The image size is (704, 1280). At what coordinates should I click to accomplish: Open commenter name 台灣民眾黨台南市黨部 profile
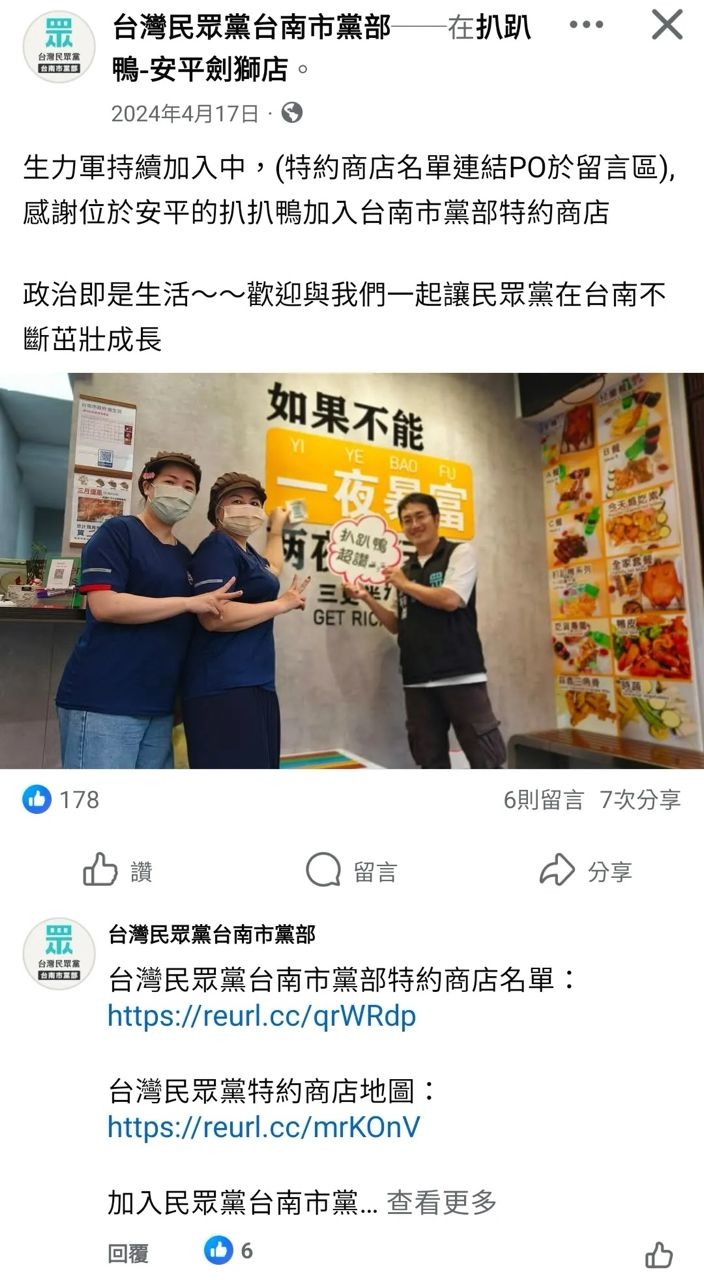pos(212,934)
